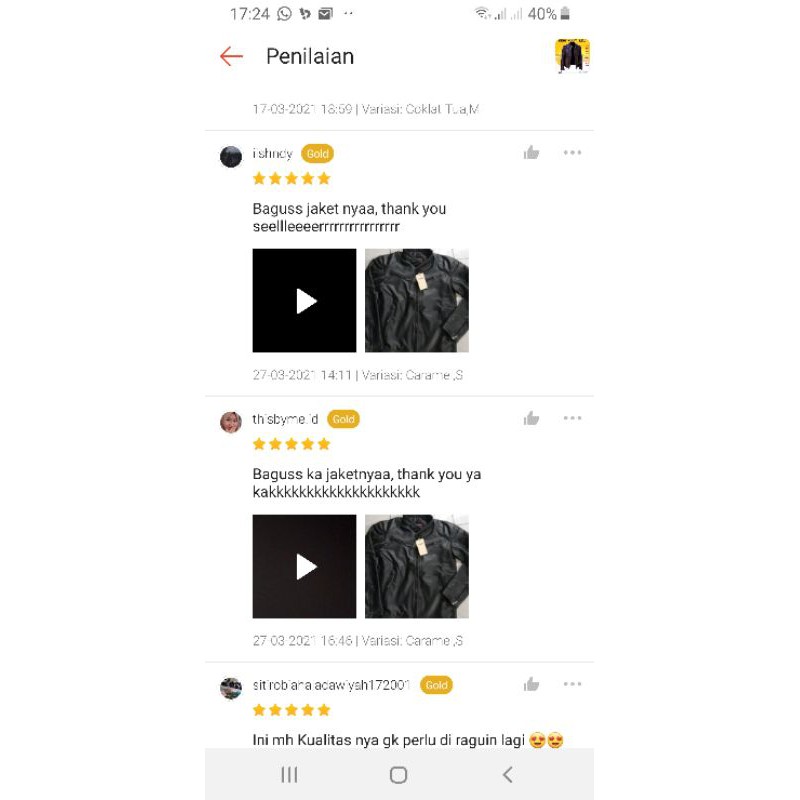This screenshot has width=800, height=800.
Task: Like the review "Baguss jaket nyaa, thank you"
Action: point(531,153)
